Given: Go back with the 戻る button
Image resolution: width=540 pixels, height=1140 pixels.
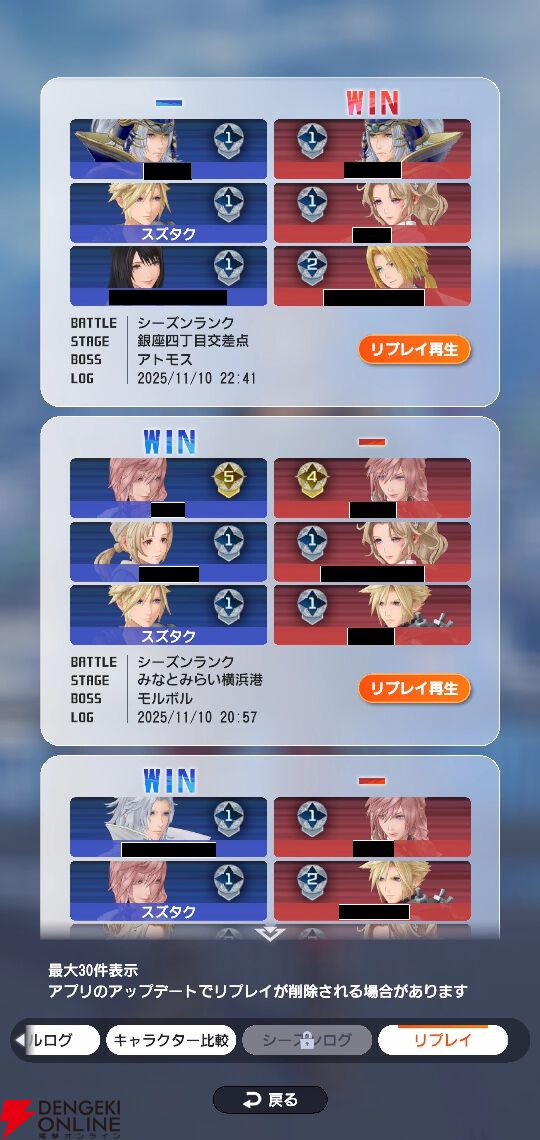Looking at the screenshot, I should tap(270, 1100).
